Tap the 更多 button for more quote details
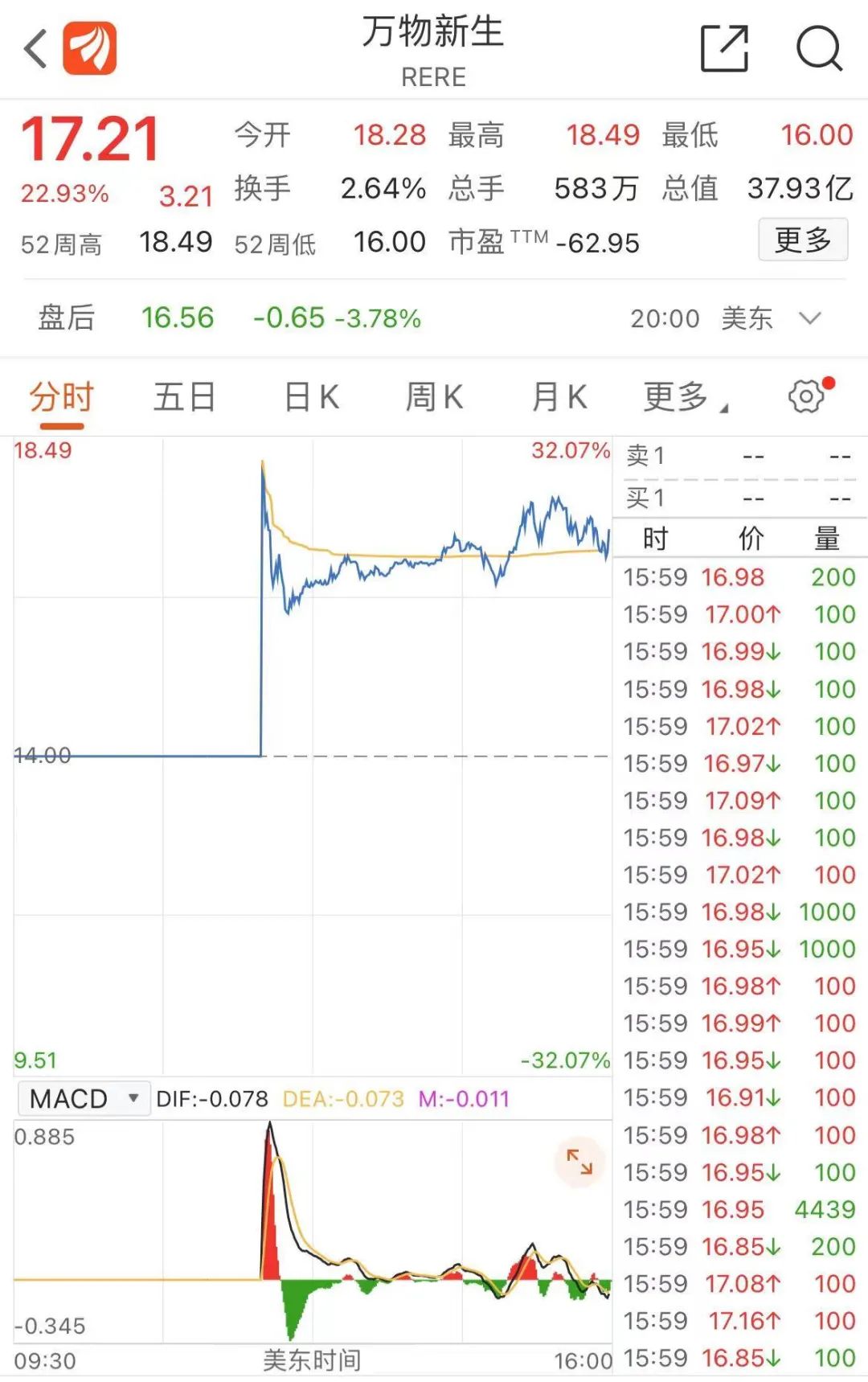Viewport: 868px width, 1382px height. 802,240
